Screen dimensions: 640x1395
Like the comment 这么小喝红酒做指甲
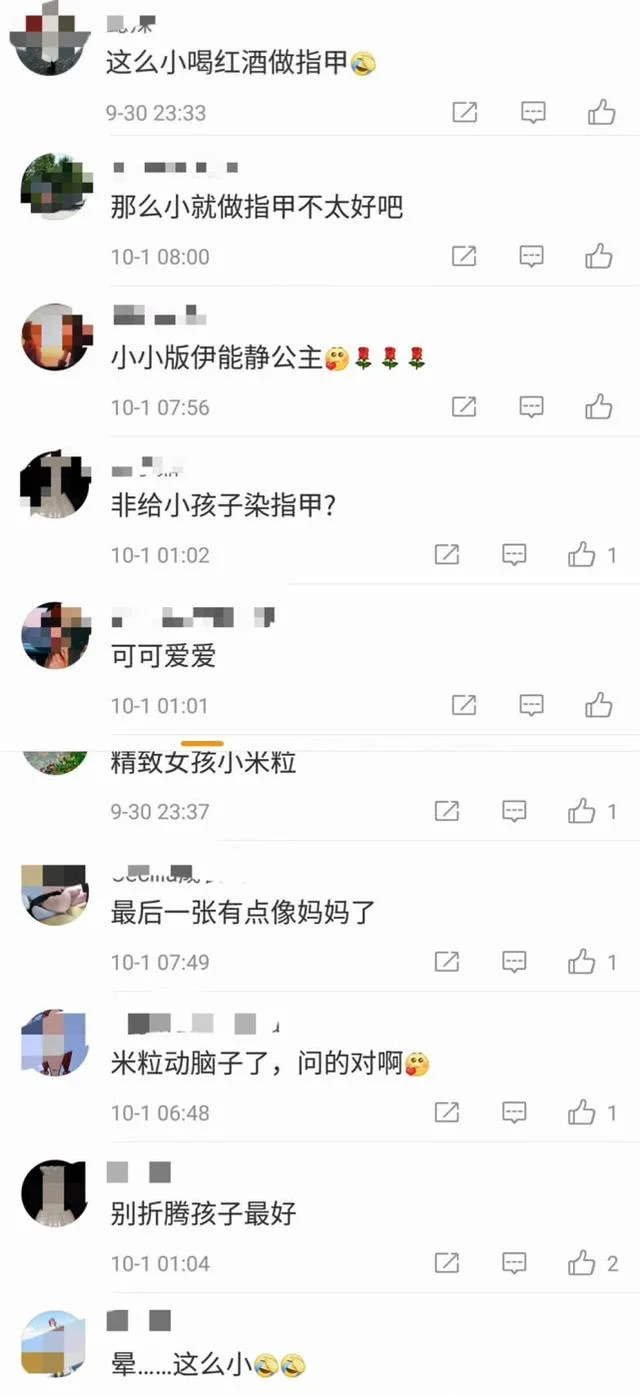click(601, 112)
